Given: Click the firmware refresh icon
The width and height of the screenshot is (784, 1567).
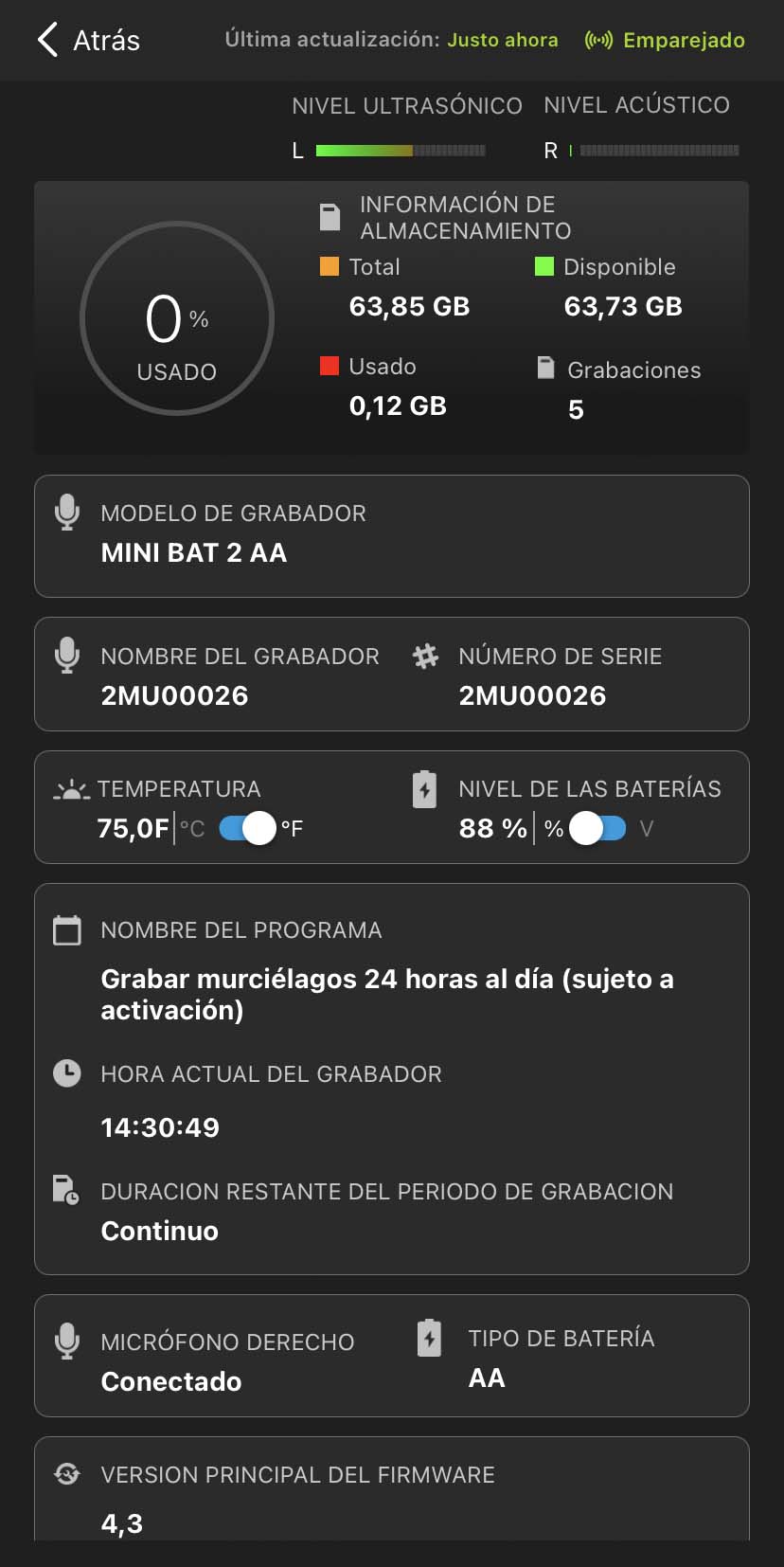Looking at the screenshot, I should pos(66,1474).
